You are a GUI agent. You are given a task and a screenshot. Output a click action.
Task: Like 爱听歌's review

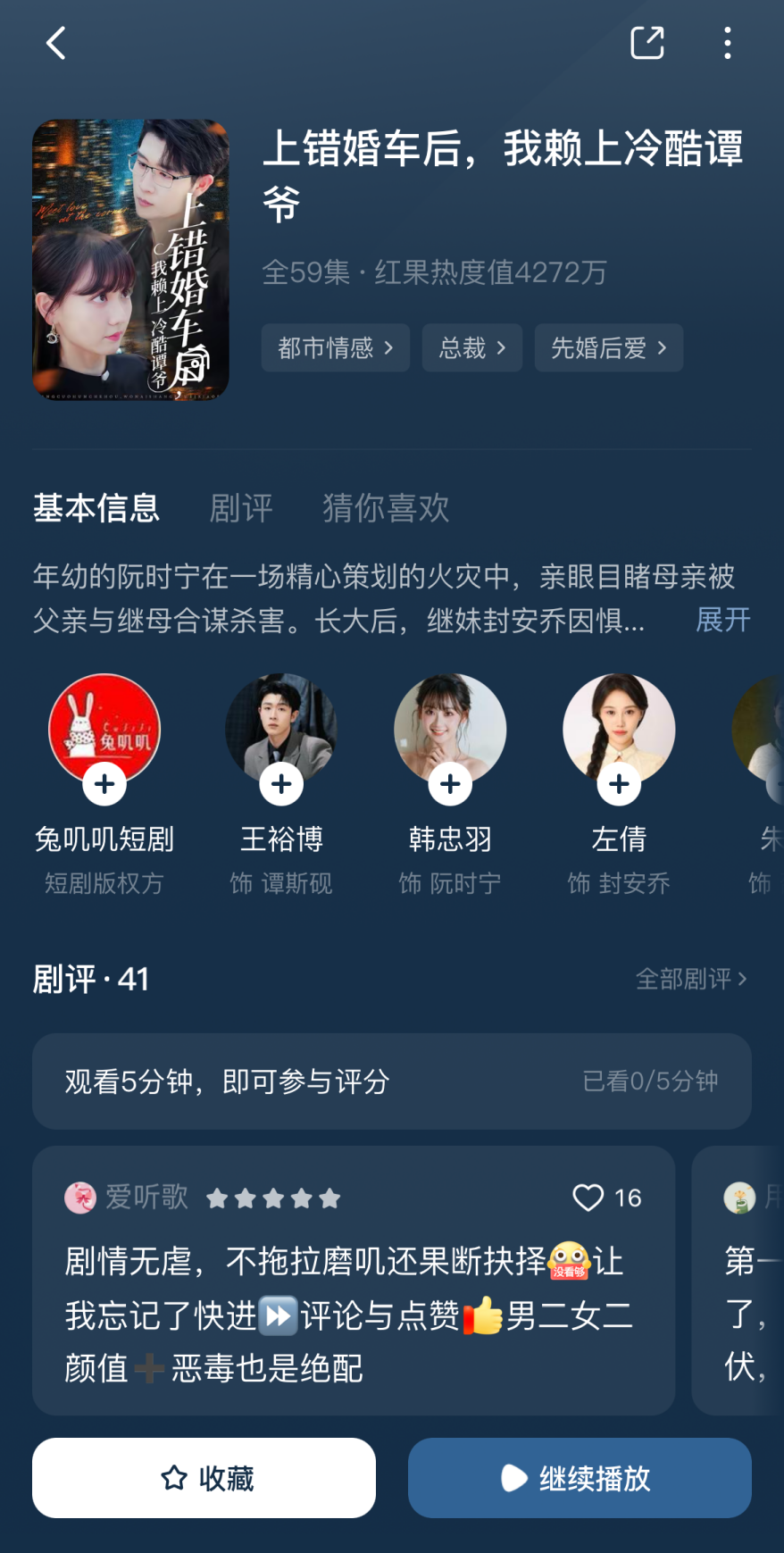click(x=588, y=1198)
